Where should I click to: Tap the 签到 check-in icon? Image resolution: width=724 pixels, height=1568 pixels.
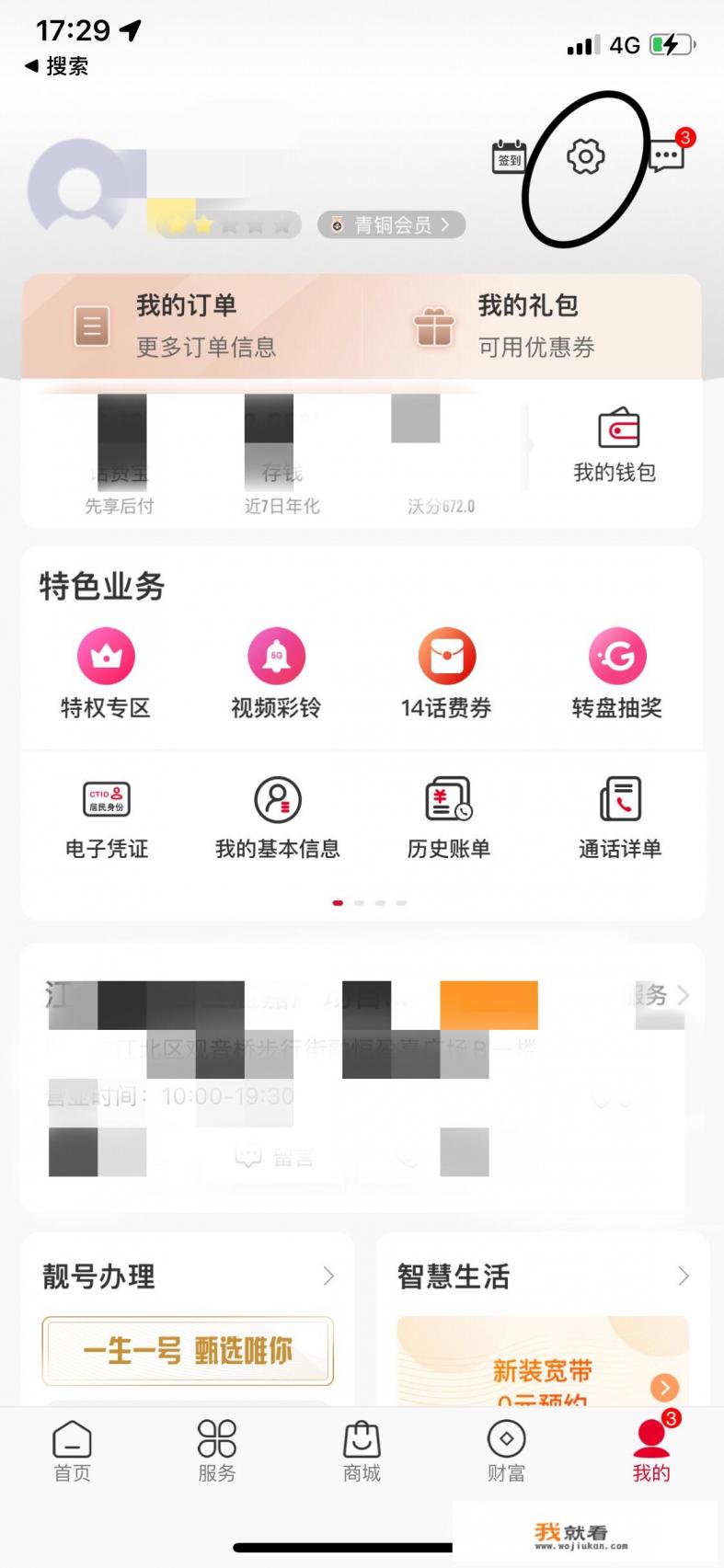[509, 157]
